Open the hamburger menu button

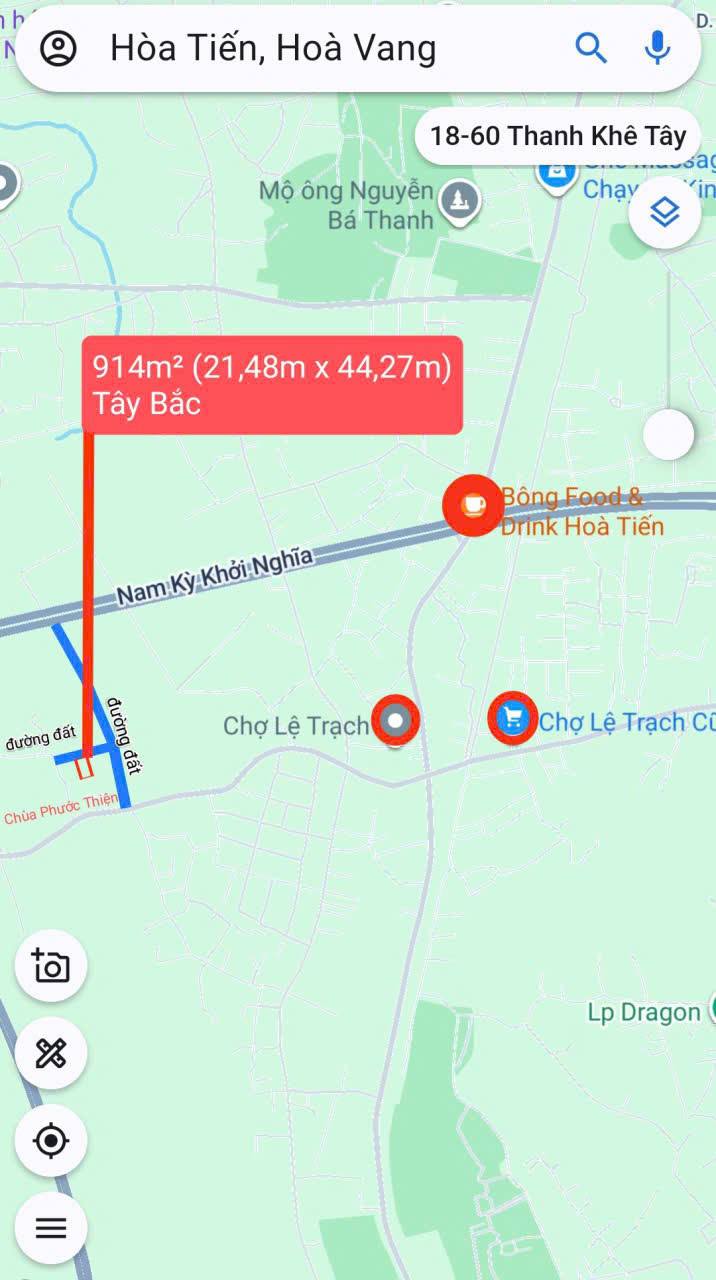[x=51, y=1227]
